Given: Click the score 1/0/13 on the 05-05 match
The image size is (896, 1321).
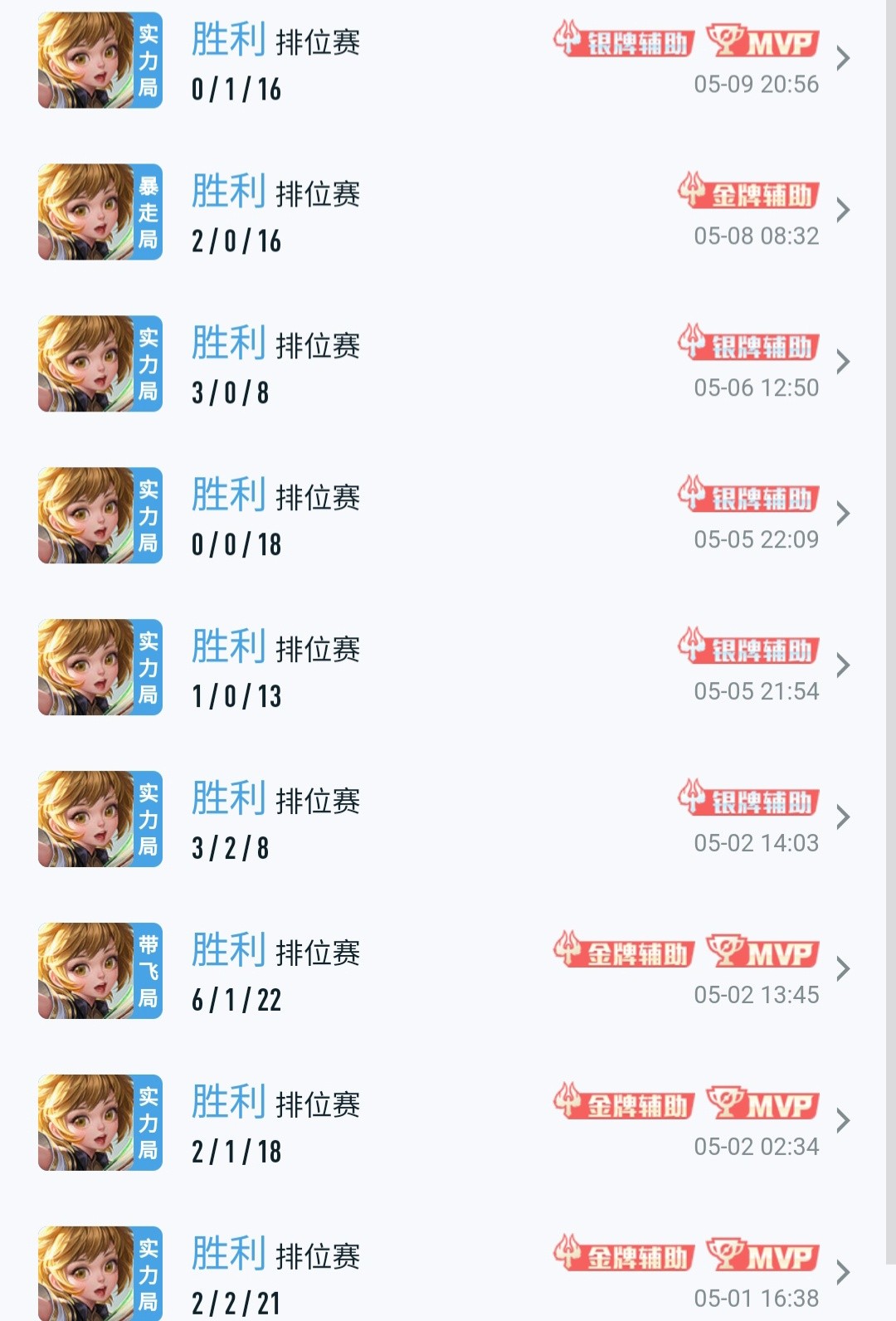Looking at the screenshot, I should 237,697.
